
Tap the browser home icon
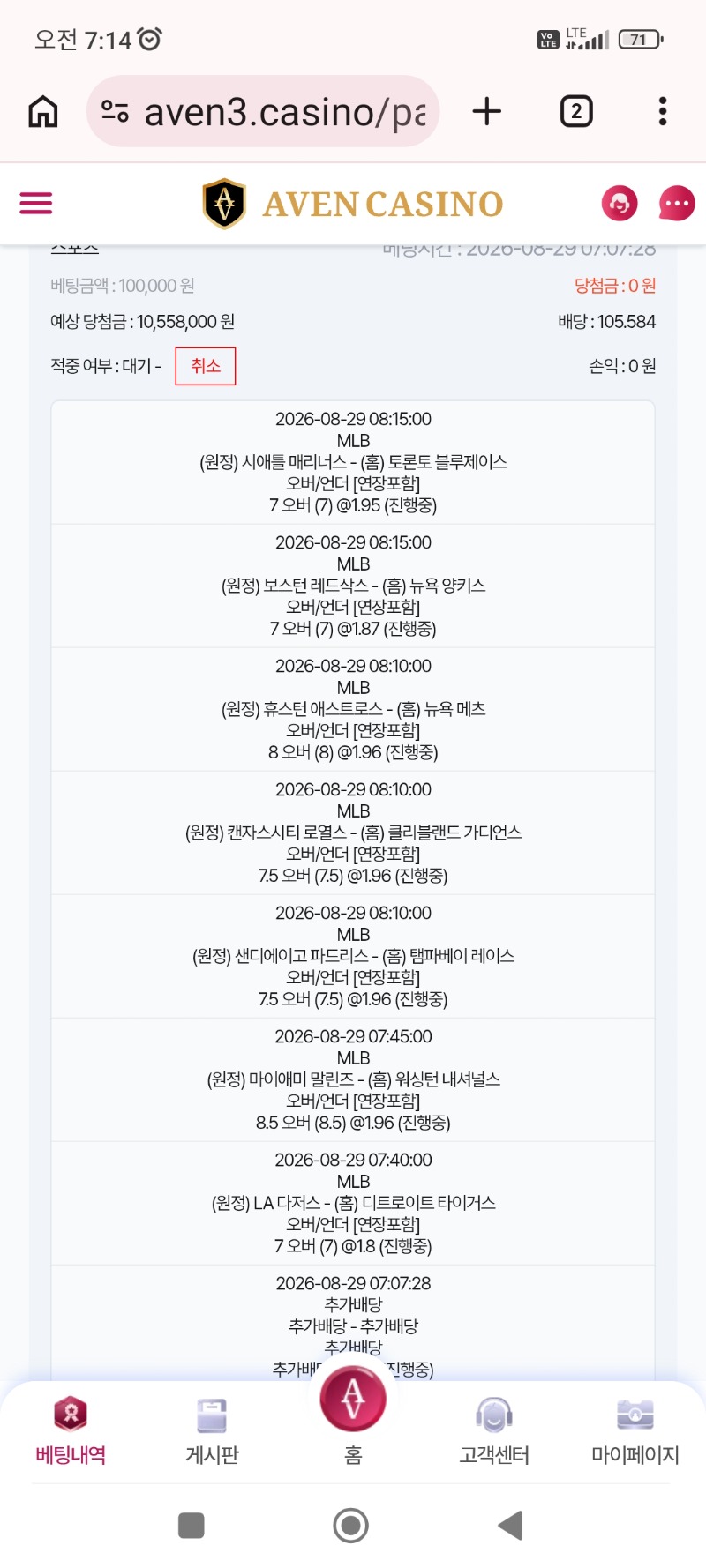(43, 112)
